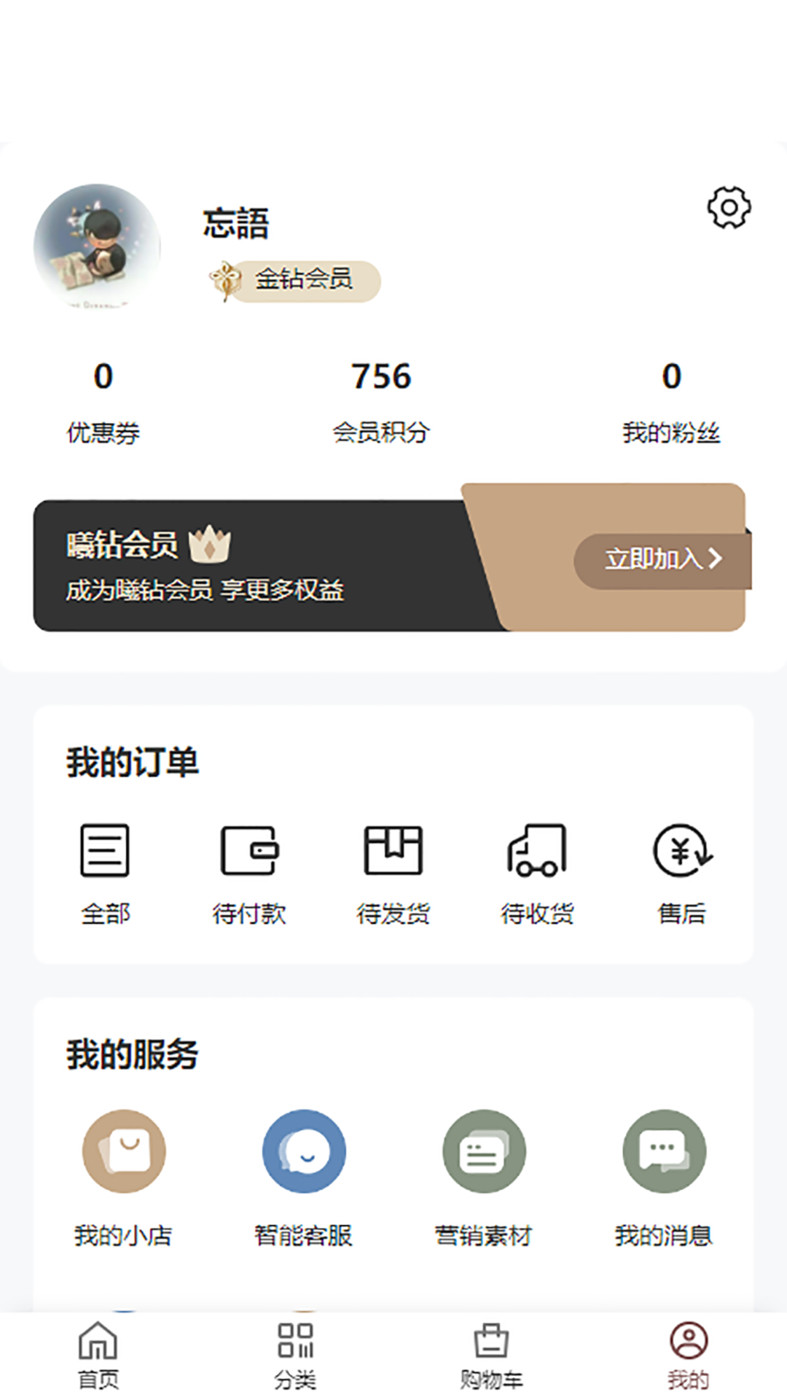The width and height of the screenshot is (787, 1400).
Task: Go to the 购物车 cart tab
Action: pos(491,1350)
